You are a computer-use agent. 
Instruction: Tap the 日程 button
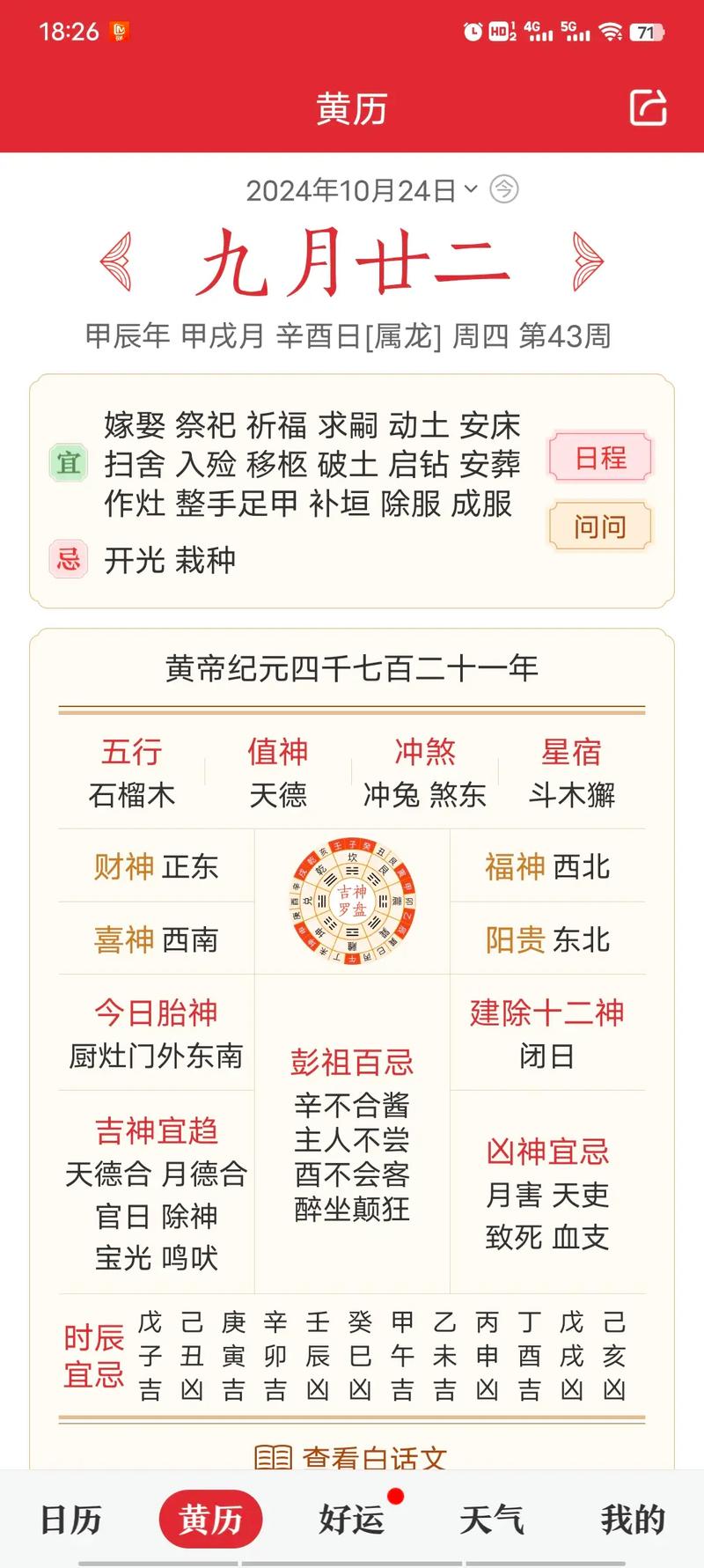coord(600,459)
